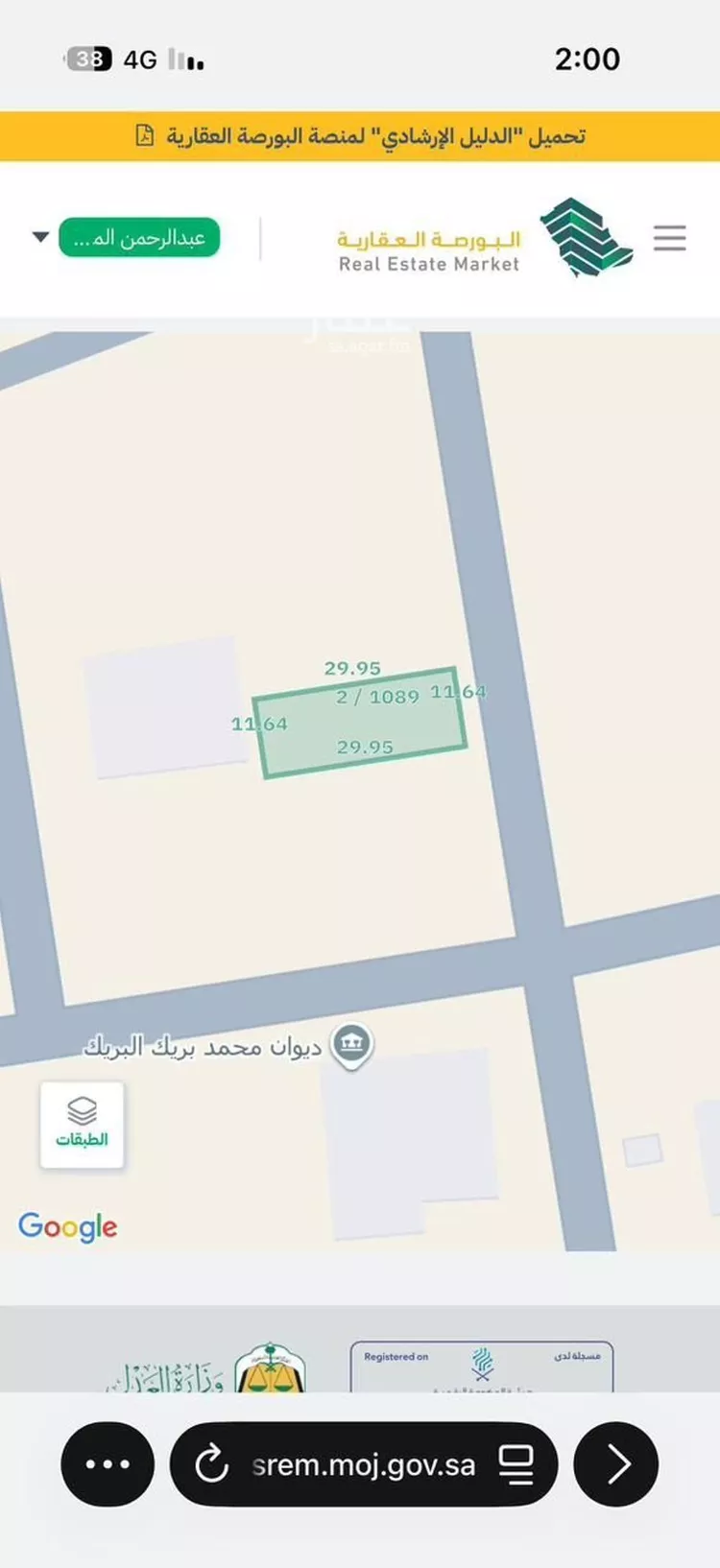Image resolution: width=720 pixels, height=1568 pixels.
Task: Expand the عبدالرحمن الم... account dropdown
Action: point(140,236)
